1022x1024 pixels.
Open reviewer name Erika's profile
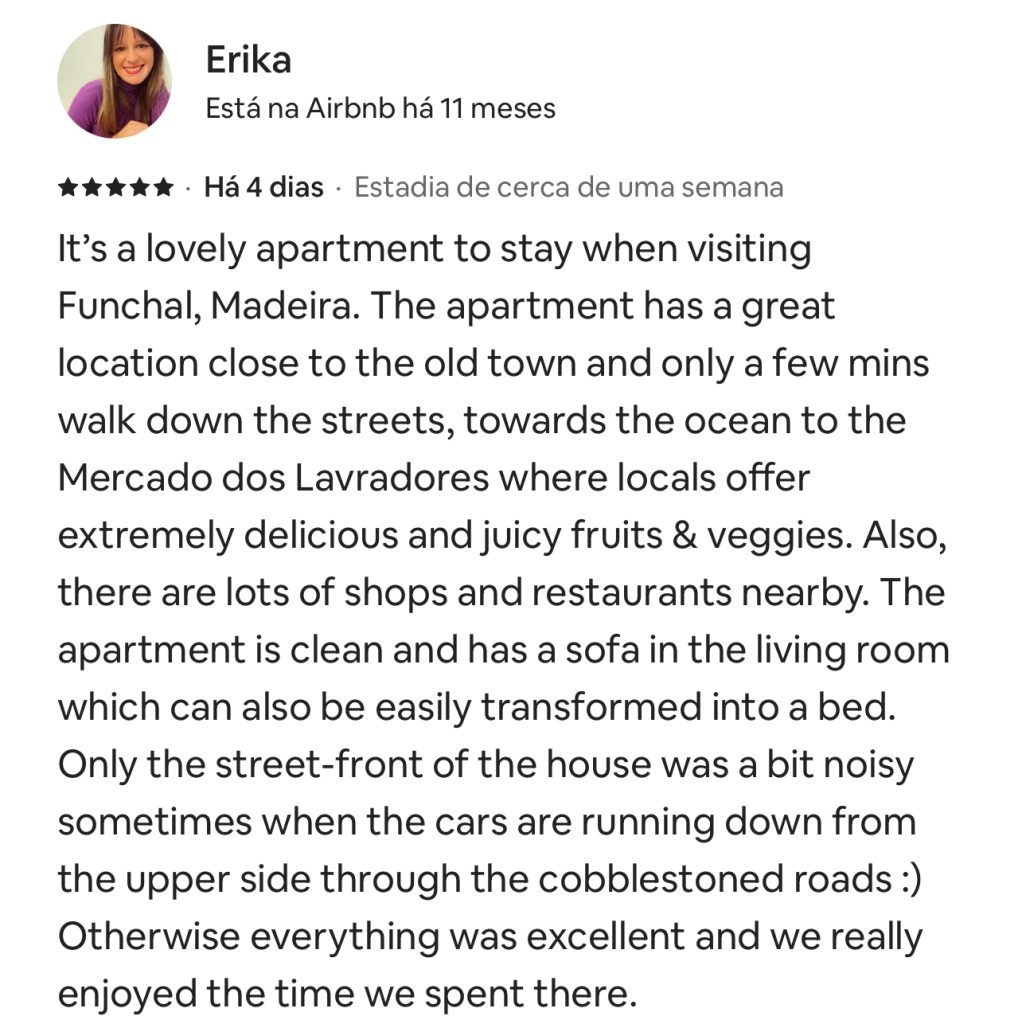click(248, 59)
